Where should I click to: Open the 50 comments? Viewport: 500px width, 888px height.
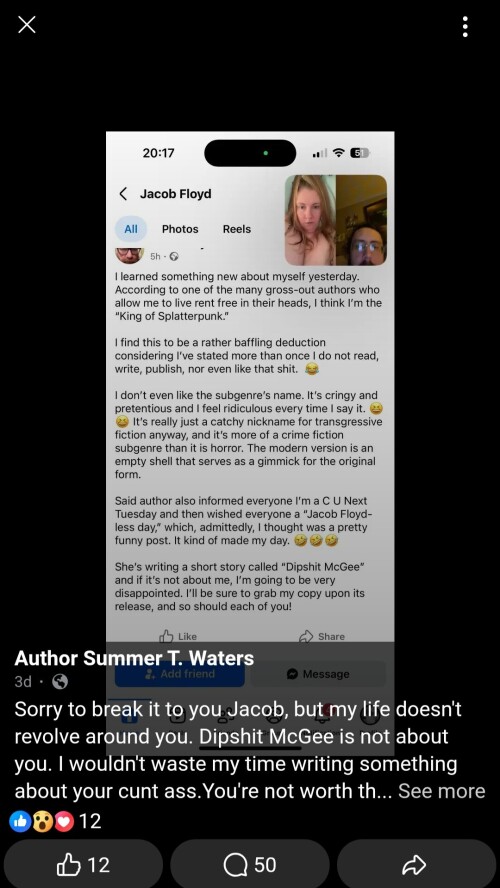pyautogui.click(x=250, y=864)
